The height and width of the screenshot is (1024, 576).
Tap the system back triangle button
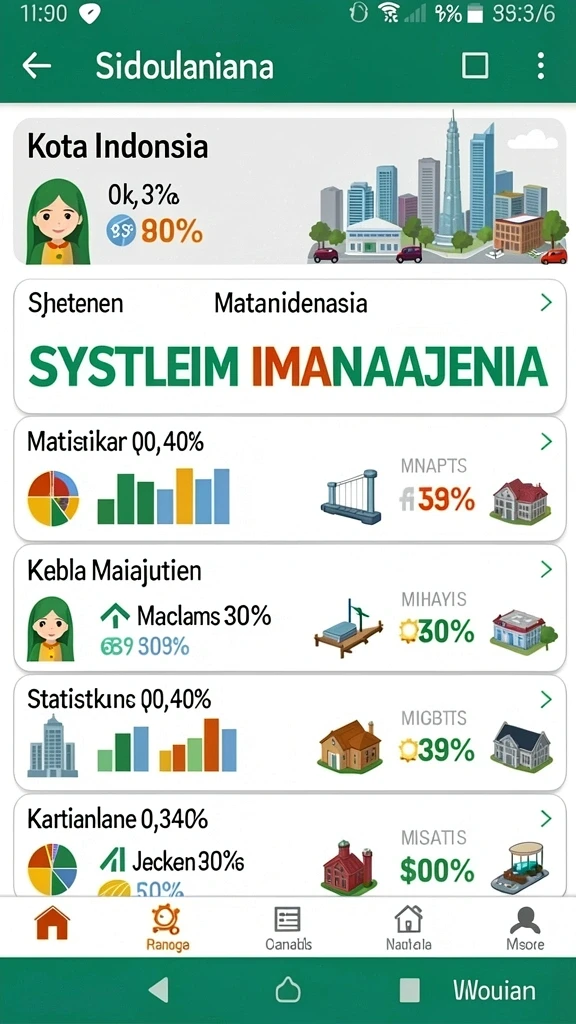tap(159, 991)
